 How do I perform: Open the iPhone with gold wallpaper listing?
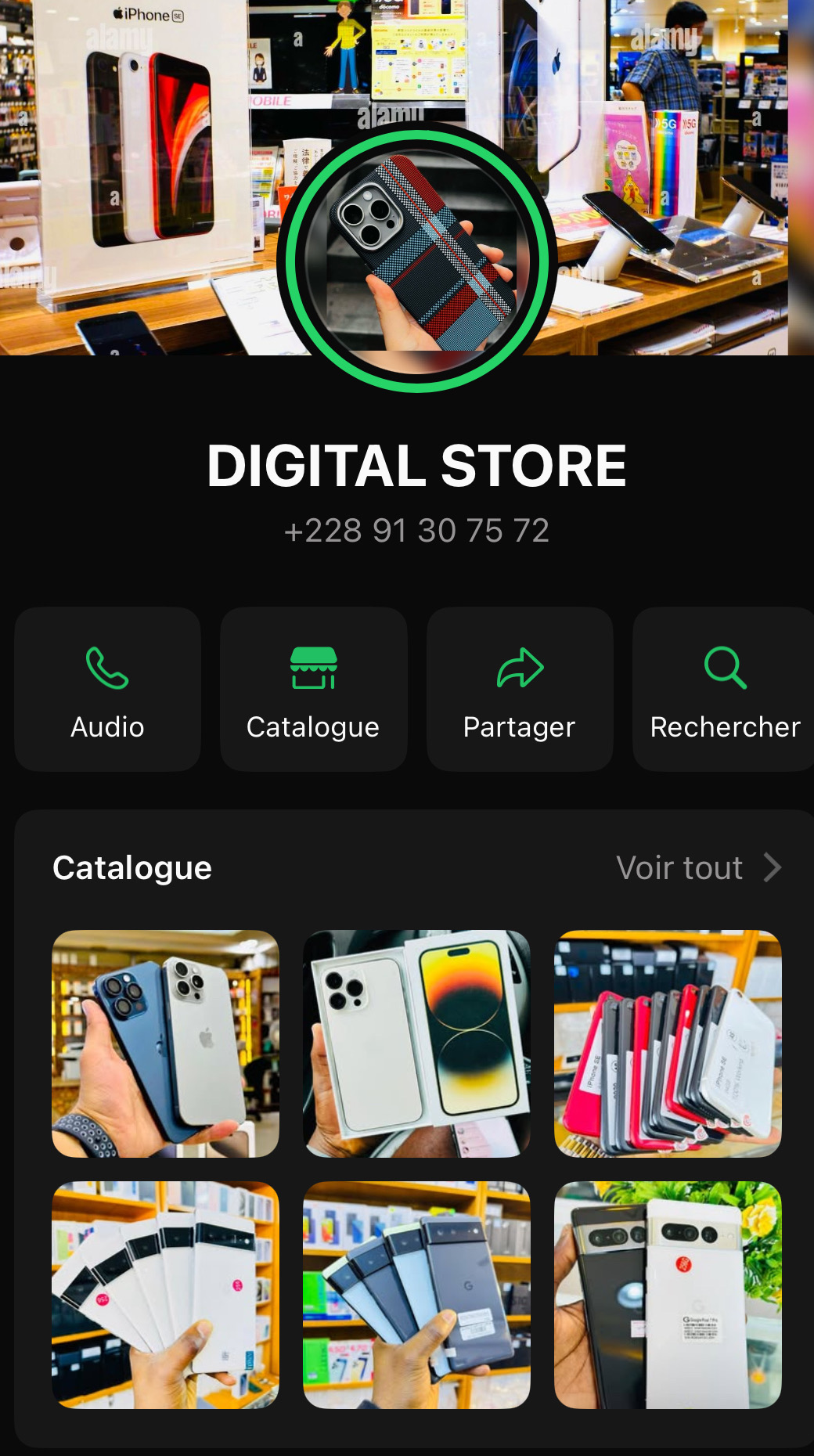[x=416, y=1042]
